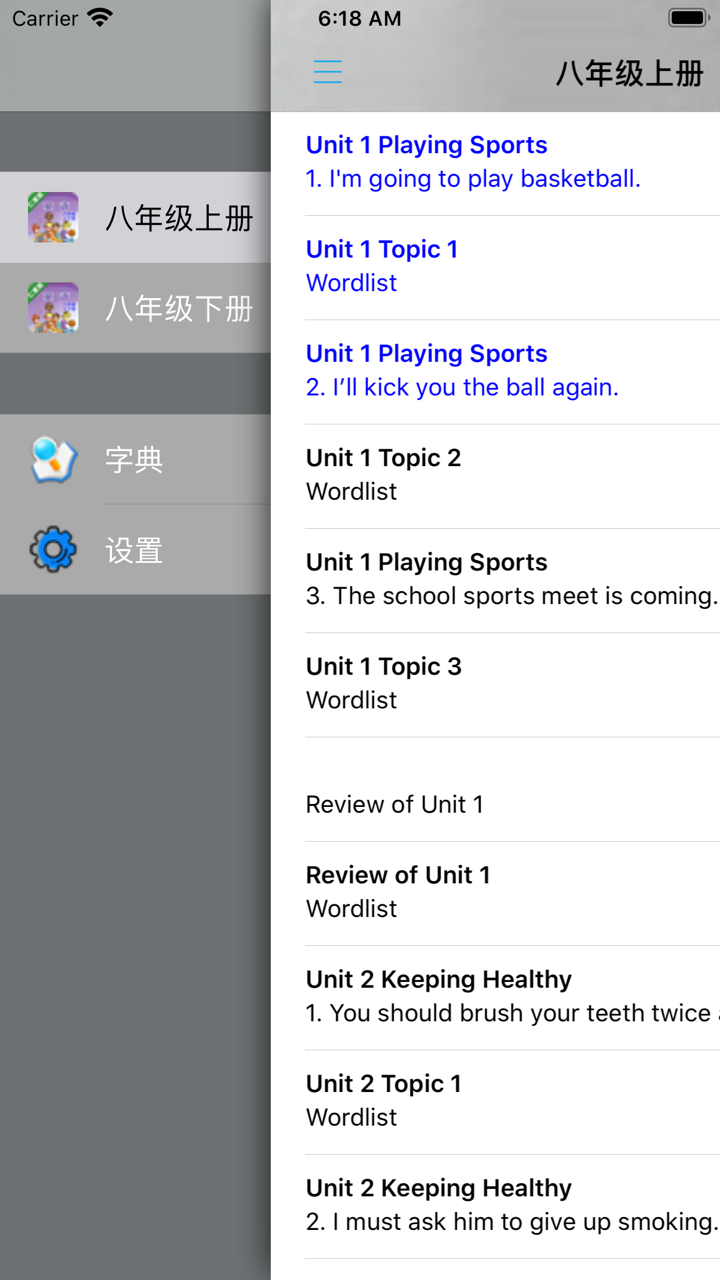Image resolution: width=720 pixels, height=1280 pixels.
Task: Click the Wi-Fi icon in status bar
Action: click(x=98, y=17)
